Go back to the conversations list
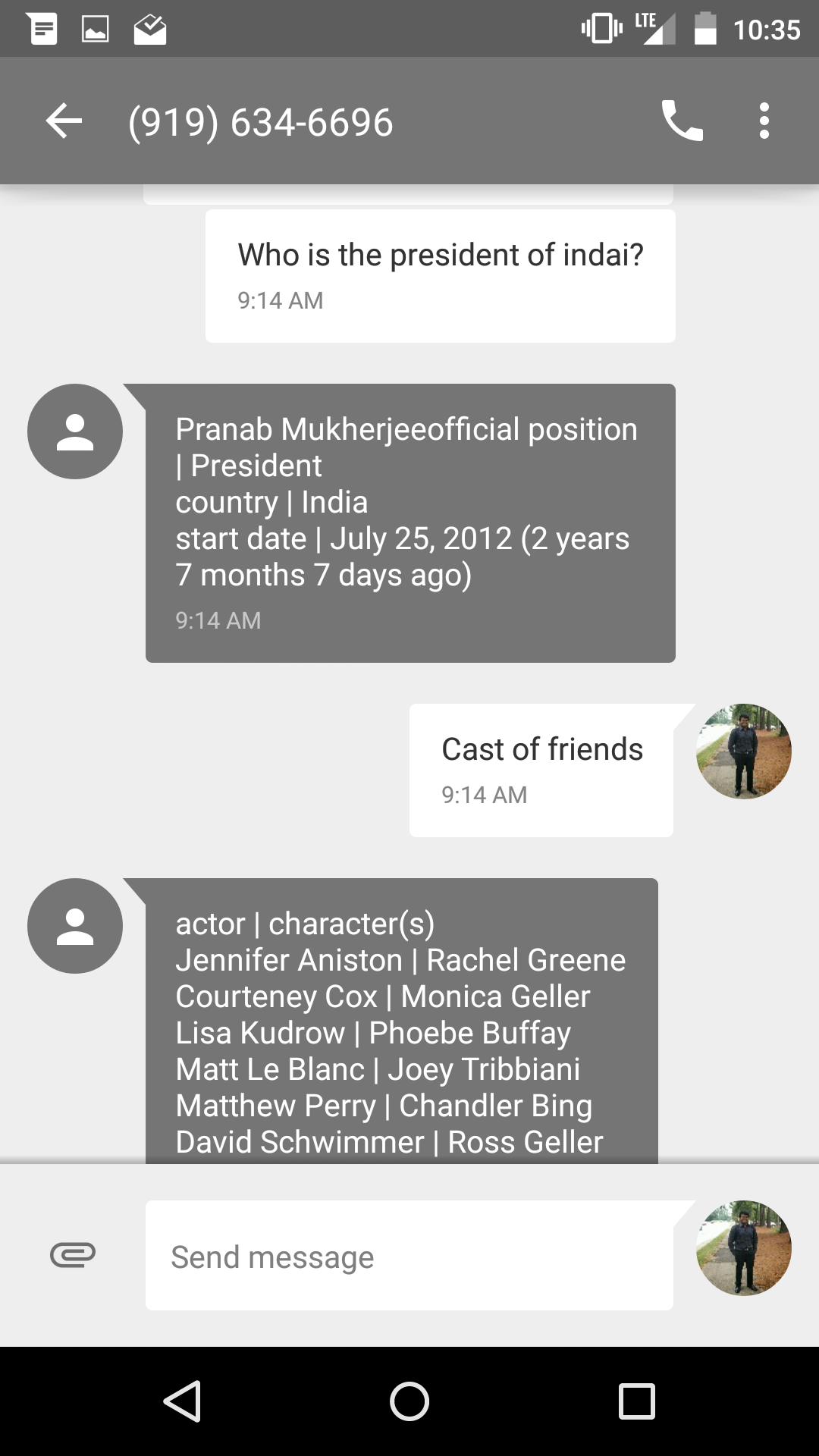Image resolution: width=819 pixels, height=1456 pixels. click(64, 121)
